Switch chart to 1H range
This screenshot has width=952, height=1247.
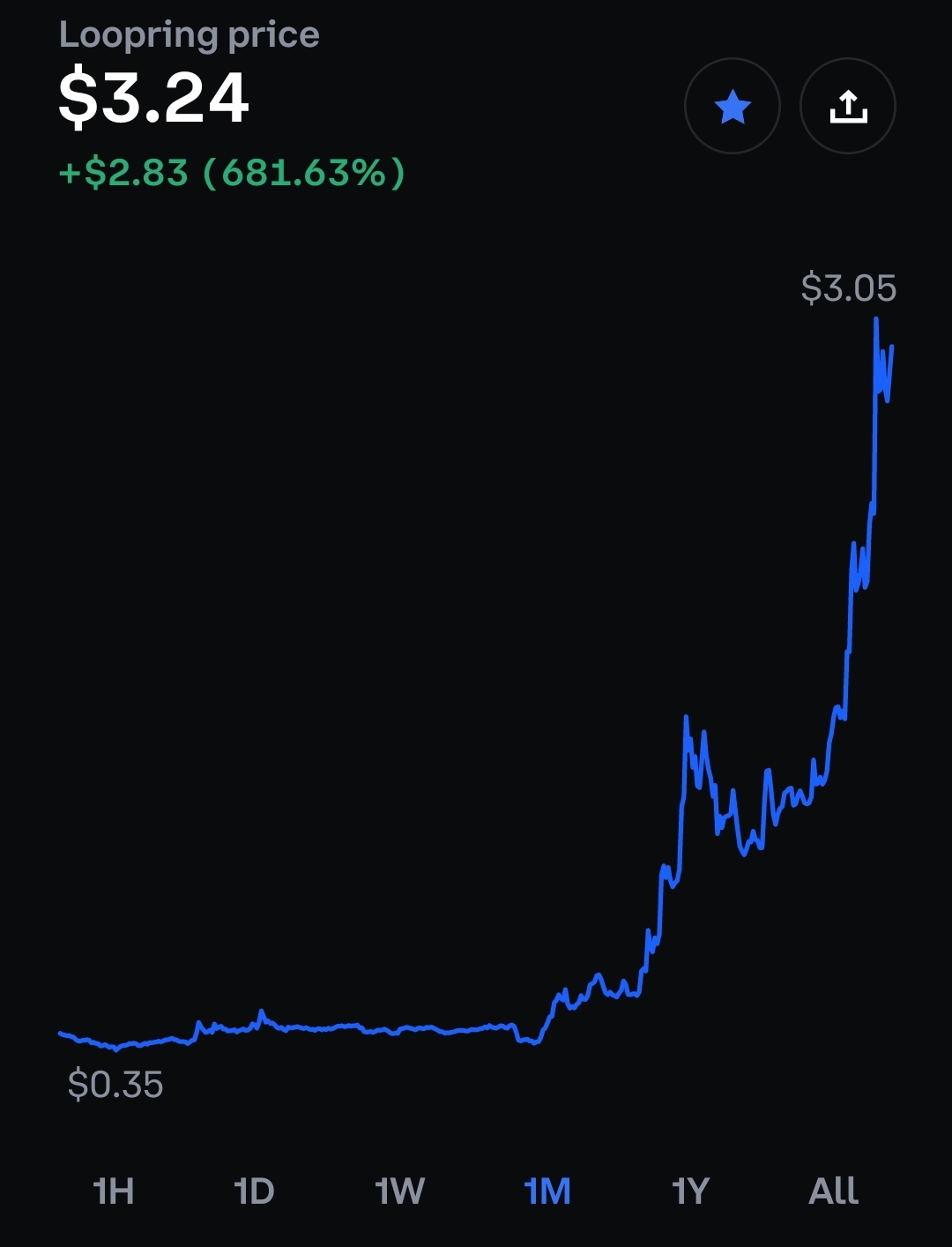coord(114,1191)
